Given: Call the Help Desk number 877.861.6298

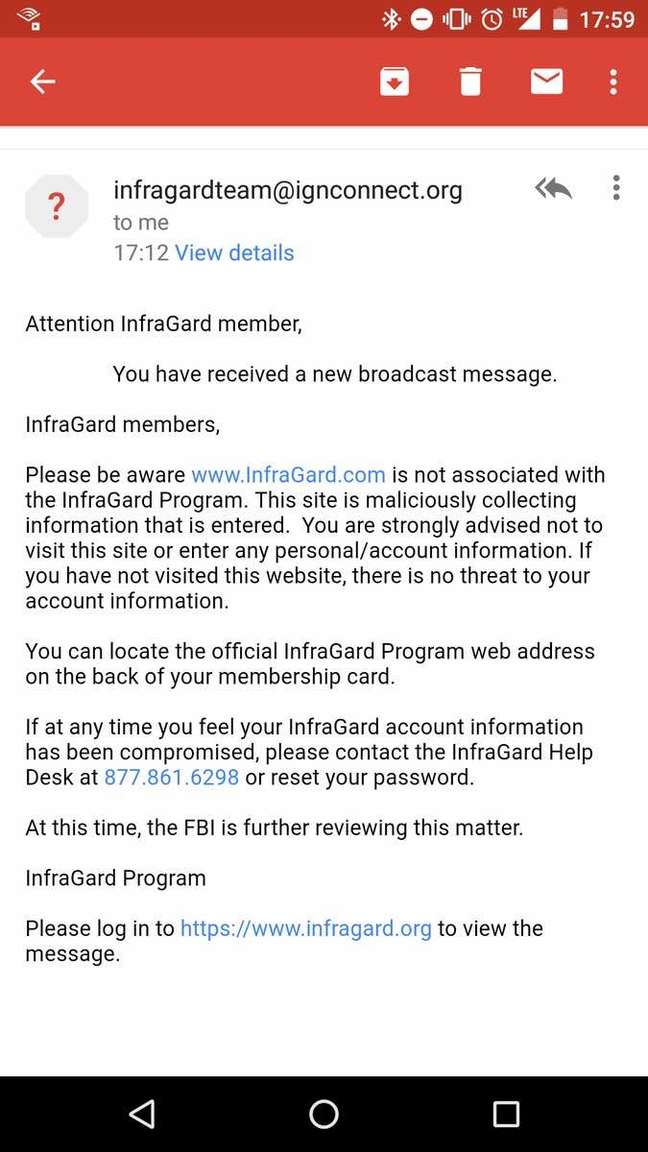Looking at the screenshot, I should coord(172,777).
